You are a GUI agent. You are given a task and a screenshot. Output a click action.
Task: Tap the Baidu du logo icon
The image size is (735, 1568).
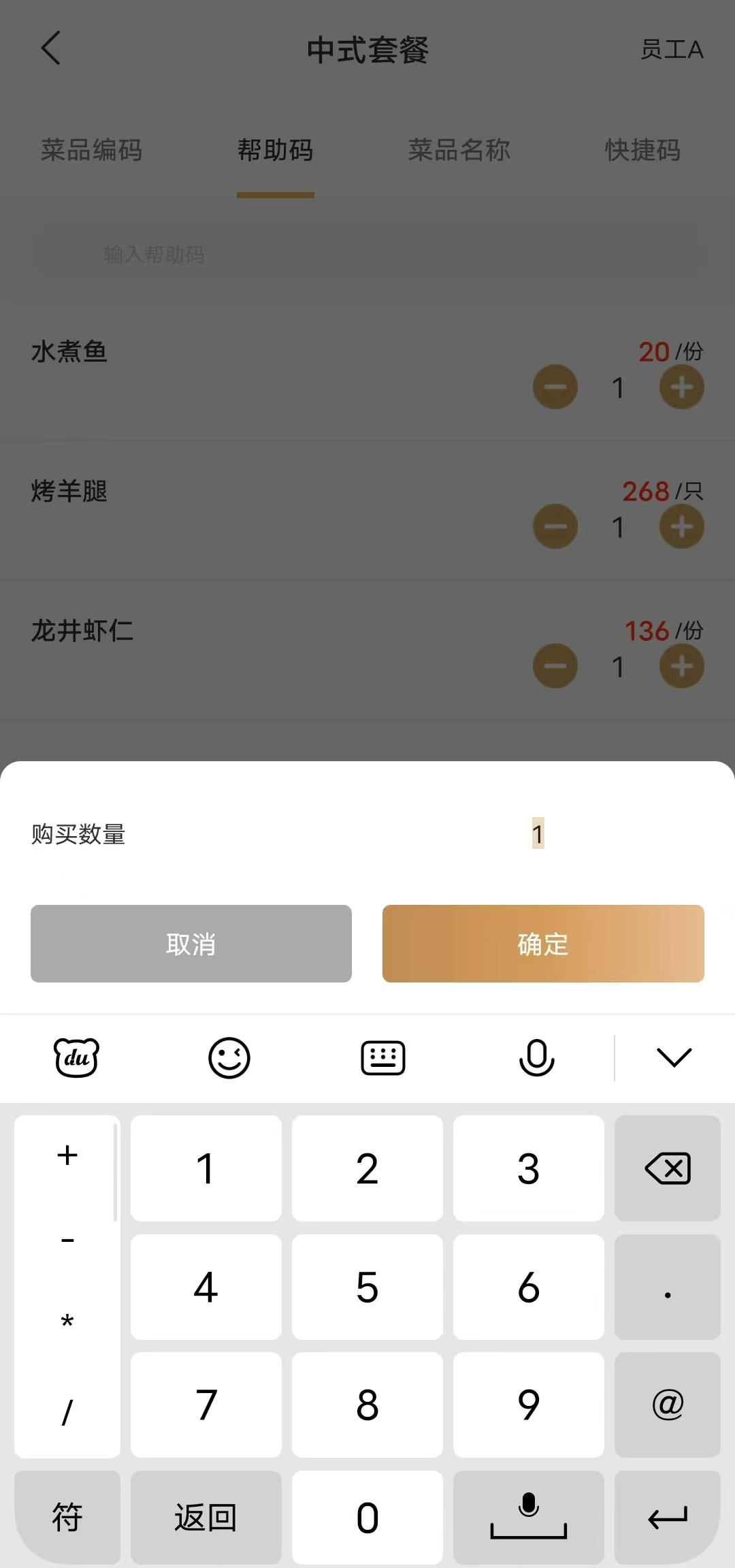(76, 1057)
